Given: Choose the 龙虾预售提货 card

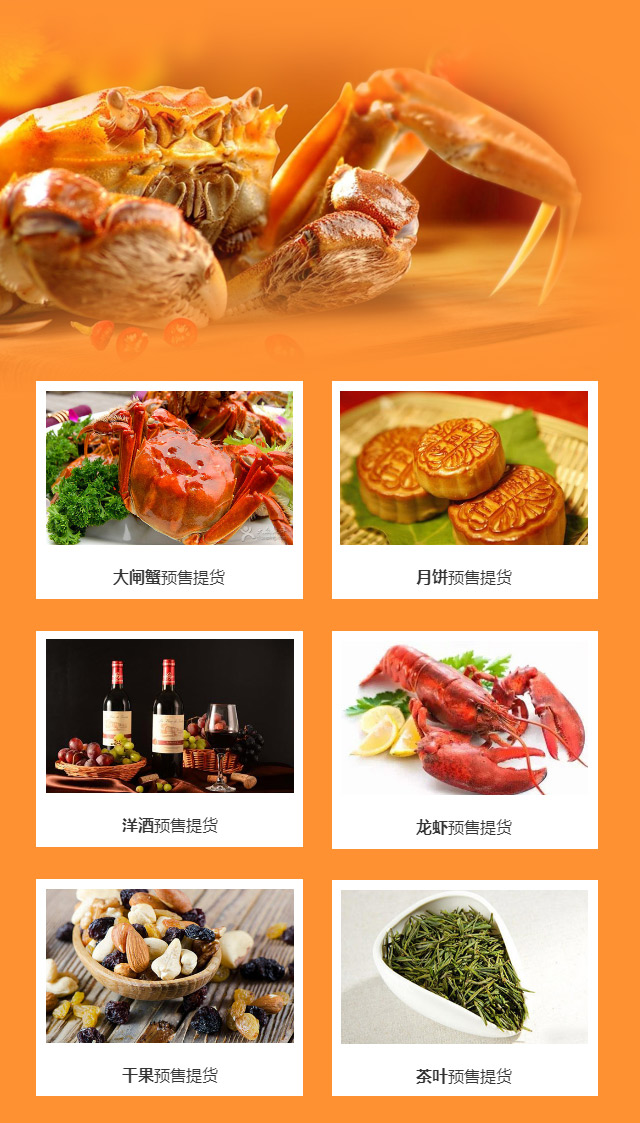Looking at the screenshot, I should 464,740.
